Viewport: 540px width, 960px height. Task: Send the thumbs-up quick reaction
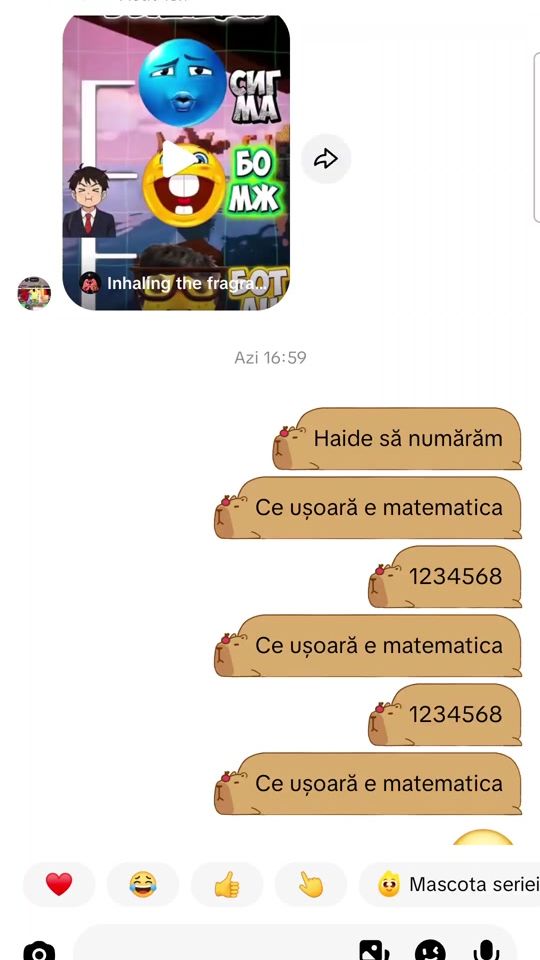coord(227,884)
